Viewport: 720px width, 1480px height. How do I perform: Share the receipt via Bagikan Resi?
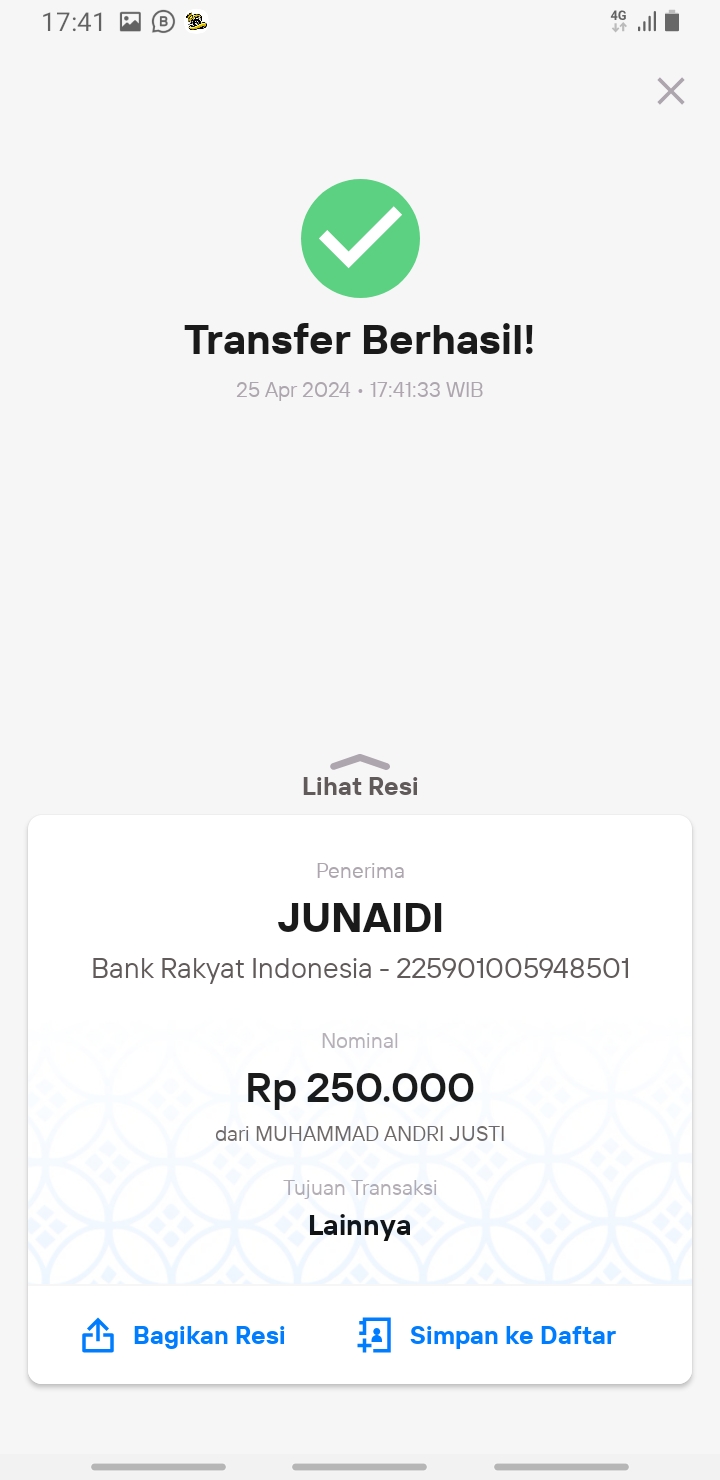click(184, 1335)
